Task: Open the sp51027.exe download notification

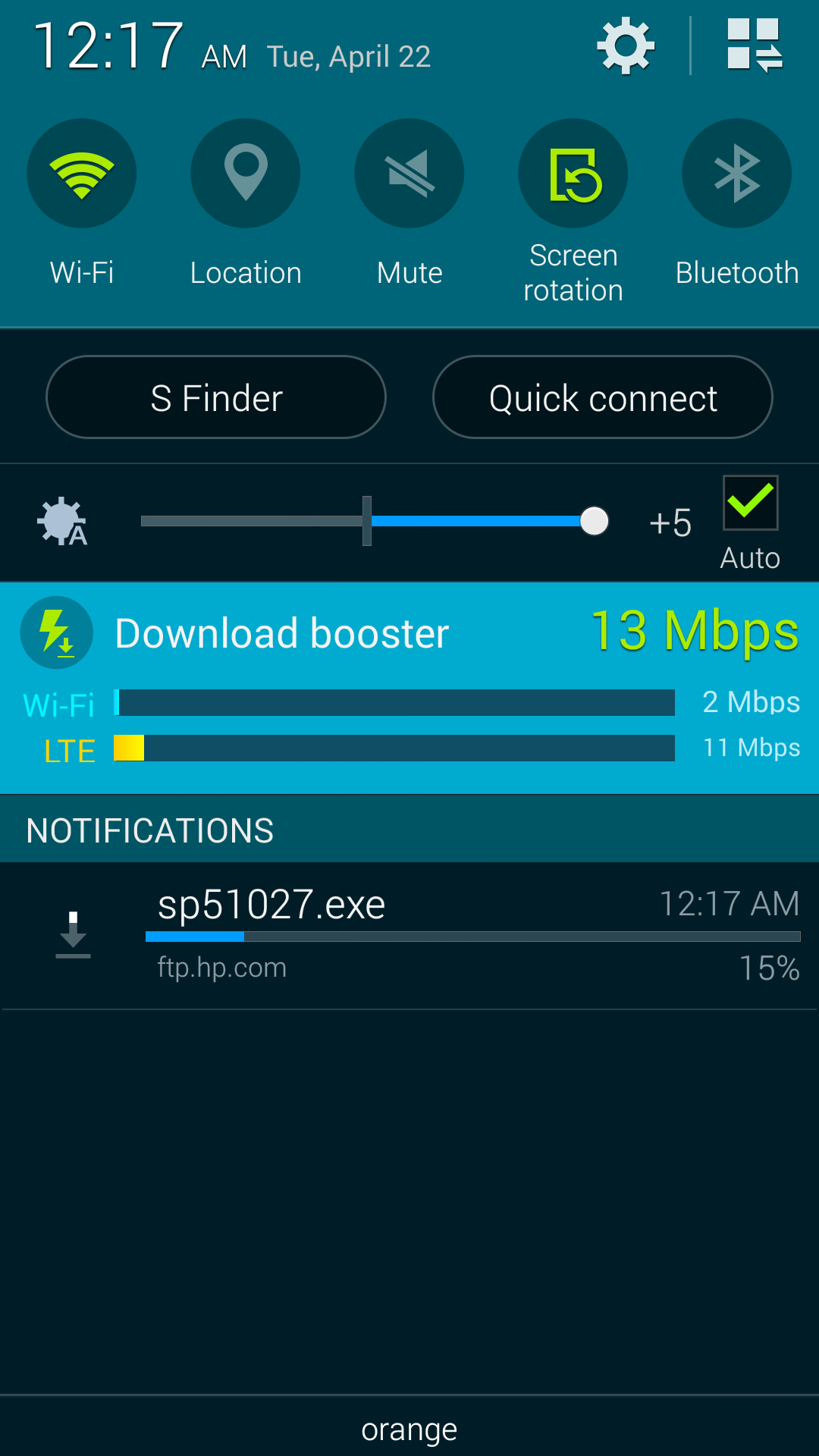Action: point(409,936)
